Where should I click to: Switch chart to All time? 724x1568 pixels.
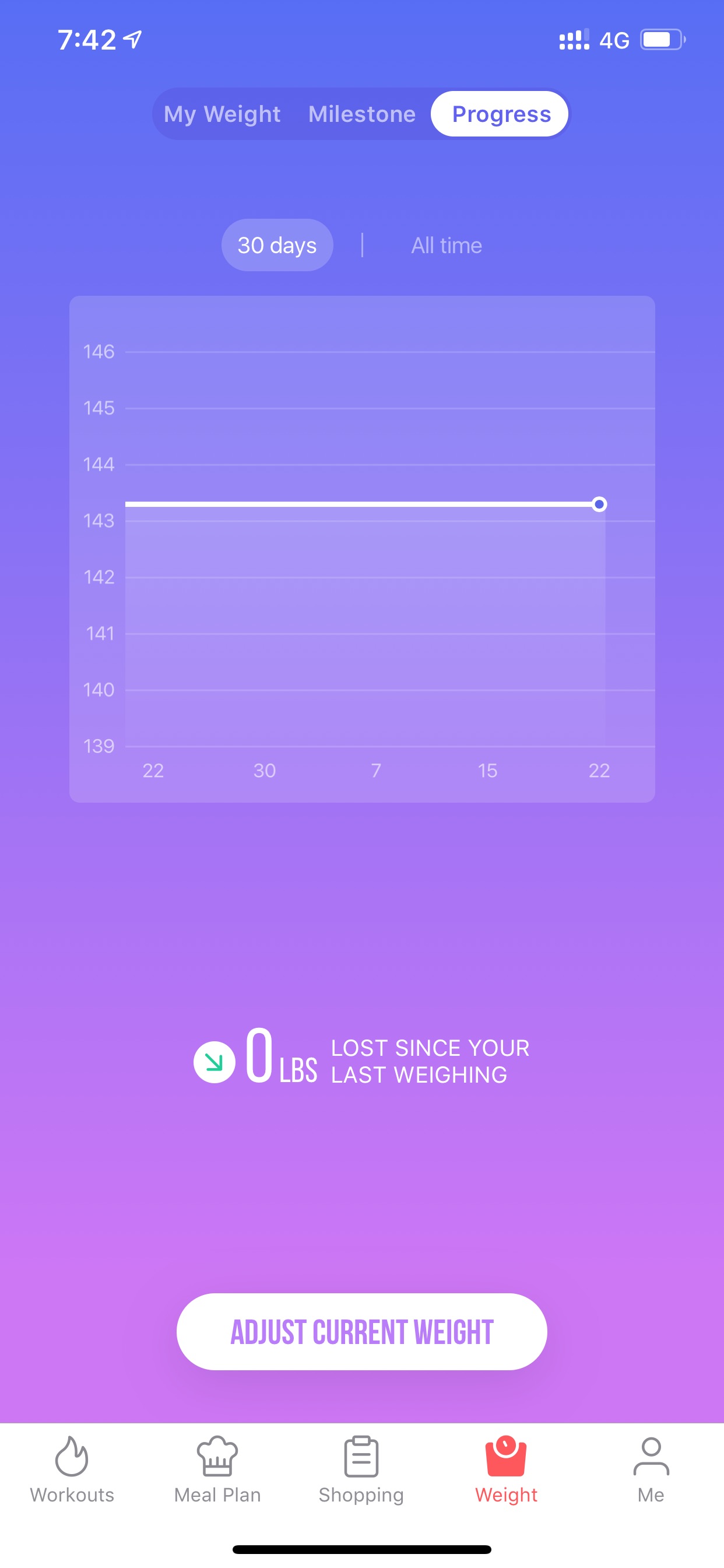(x=447, y=244)
